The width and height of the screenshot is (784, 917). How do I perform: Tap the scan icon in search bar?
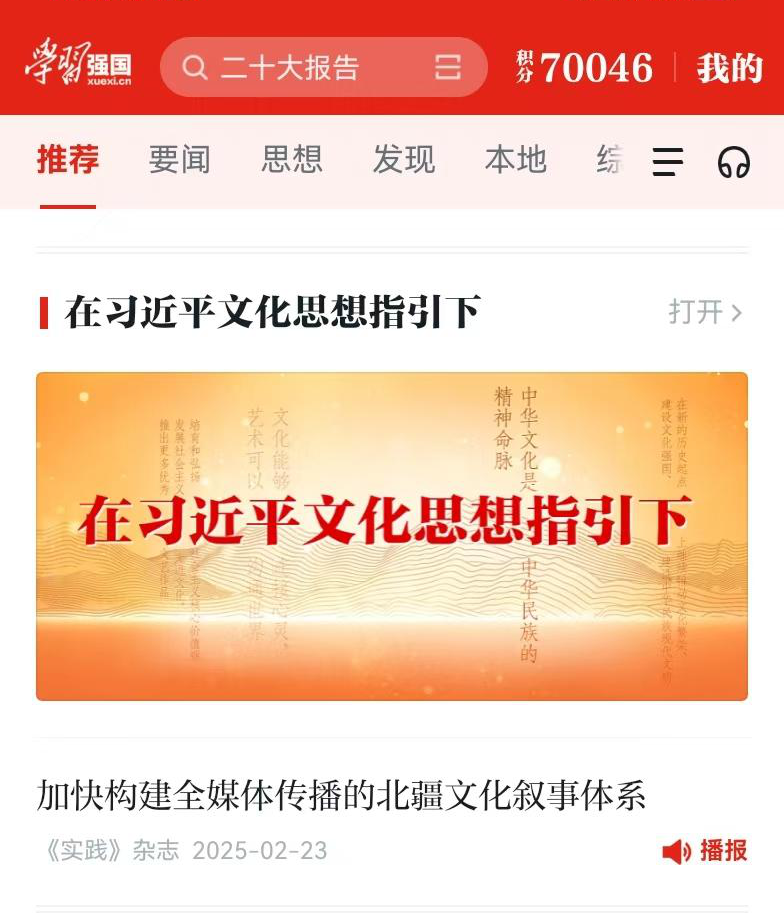tap(448, 68)
